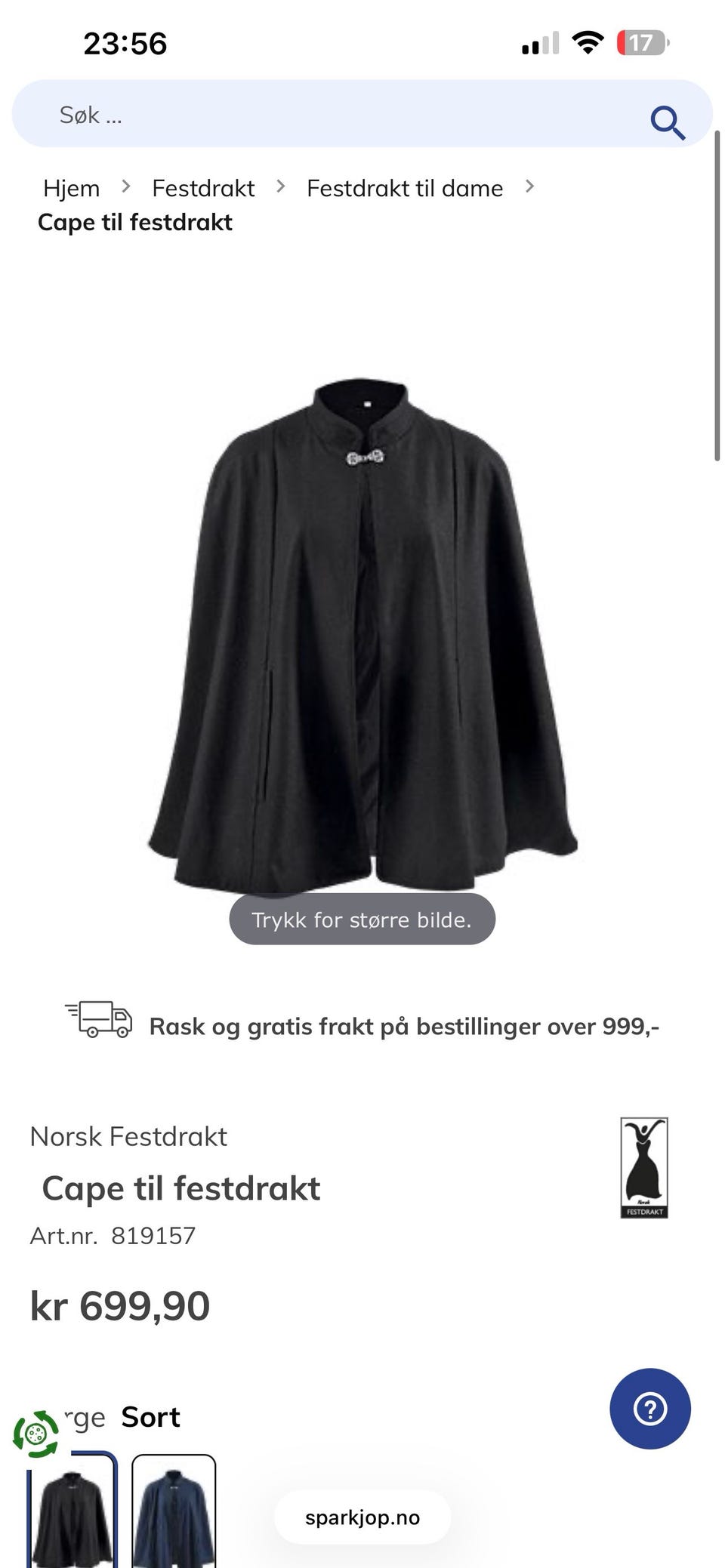Open Festdrakt breadcrumb category
725x1568 pixels.
pos(203,188)
